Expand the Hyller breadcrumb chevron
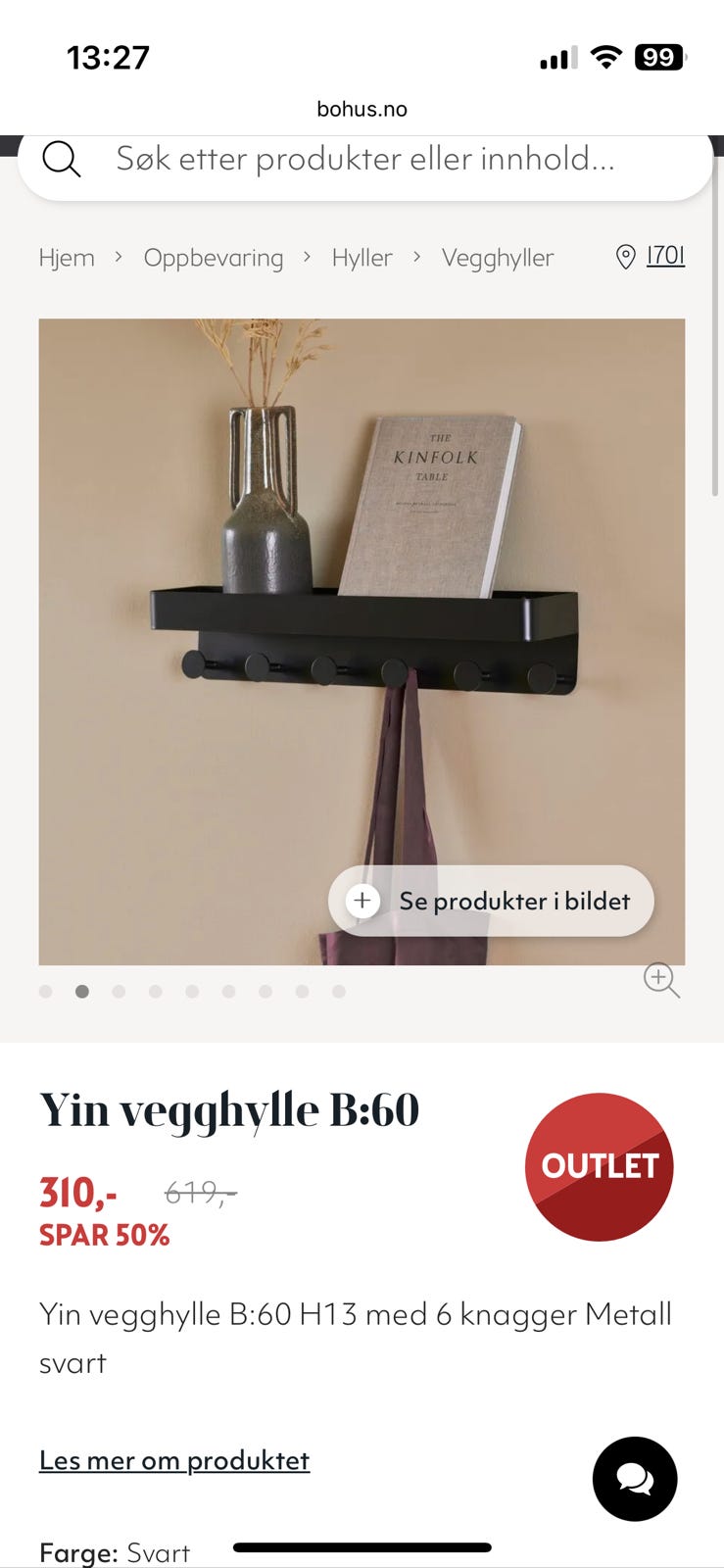This screenshot has width=724, height=1568. click(417, 257)
